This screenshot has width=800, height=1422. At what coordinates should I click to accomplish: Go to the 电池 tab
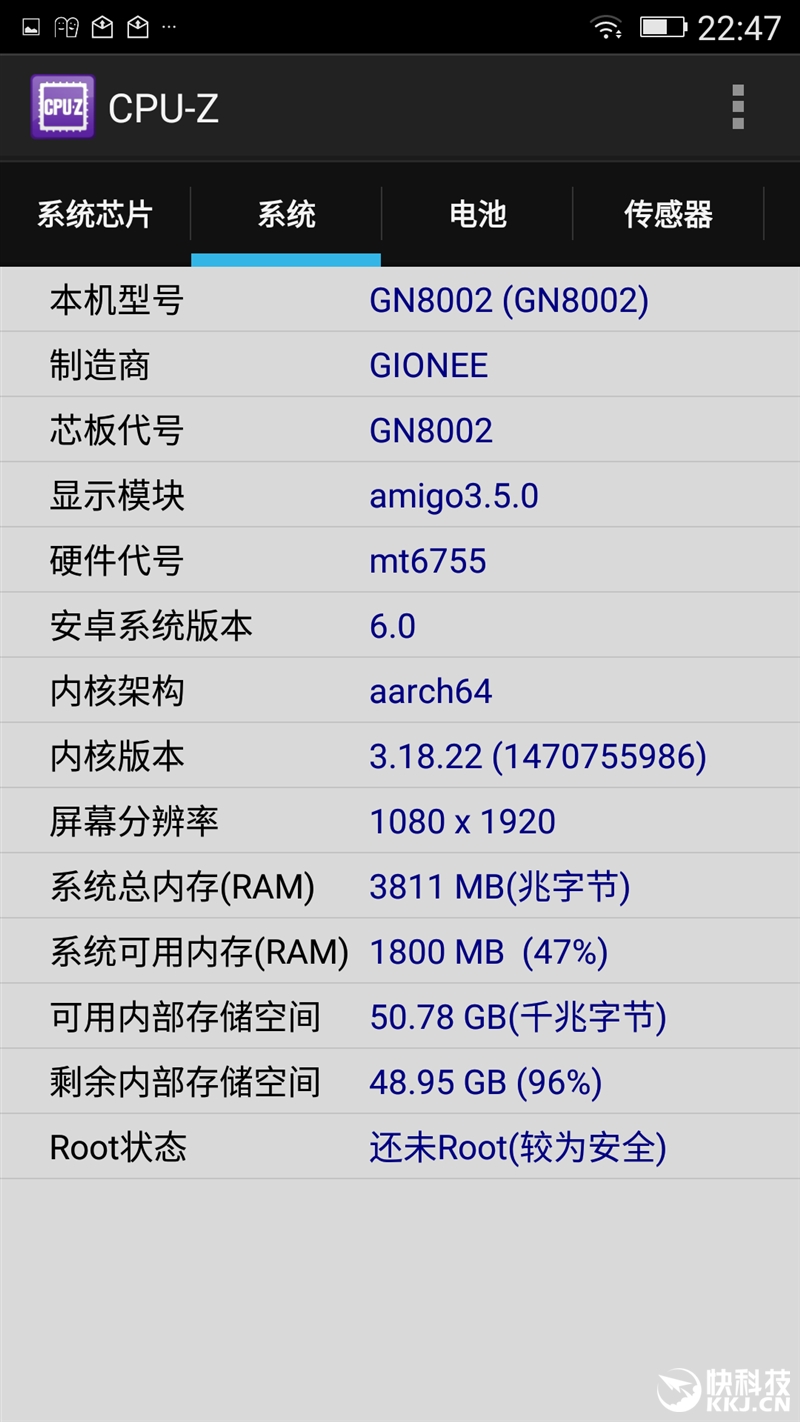coord(477,214)
